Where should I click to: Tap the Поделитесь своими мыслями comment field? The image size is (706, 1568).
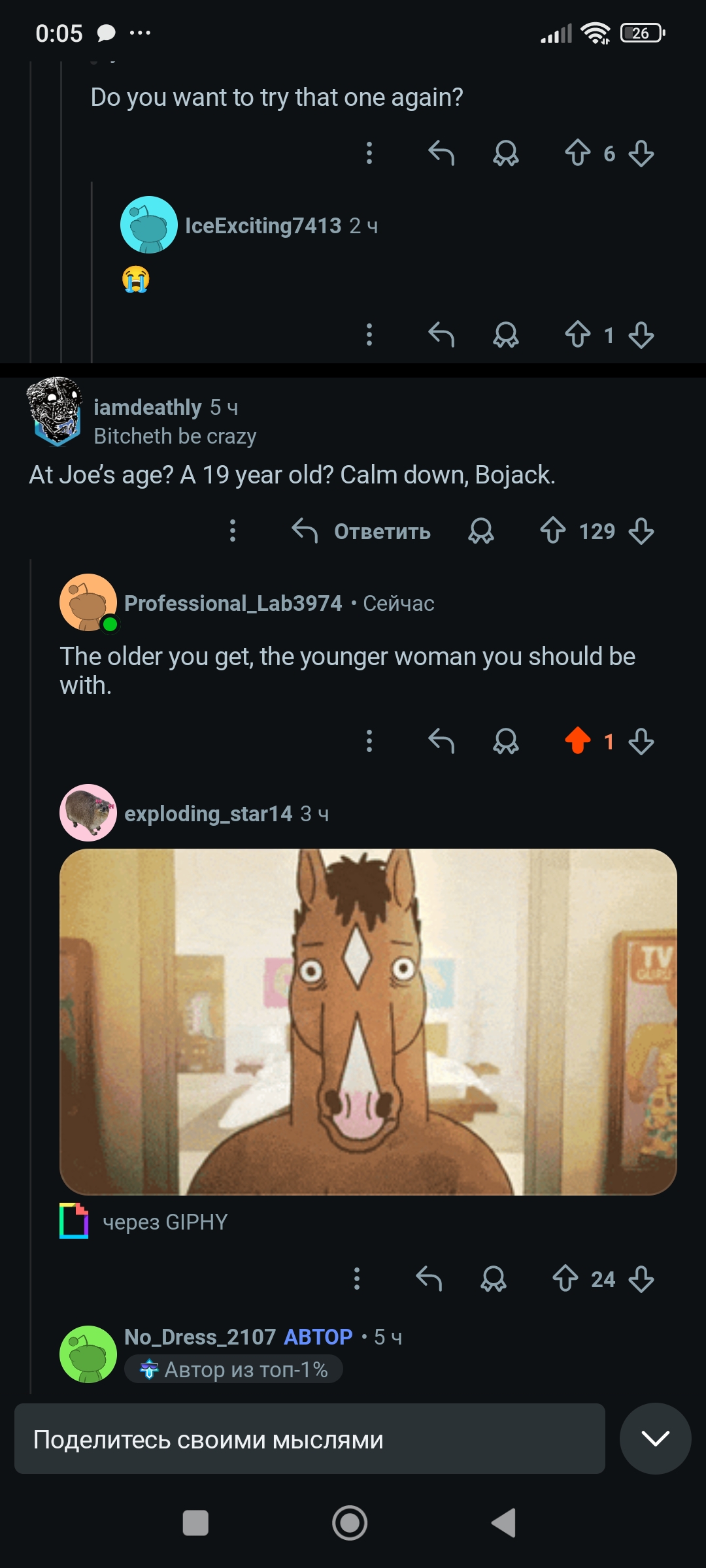[309, 1439]
